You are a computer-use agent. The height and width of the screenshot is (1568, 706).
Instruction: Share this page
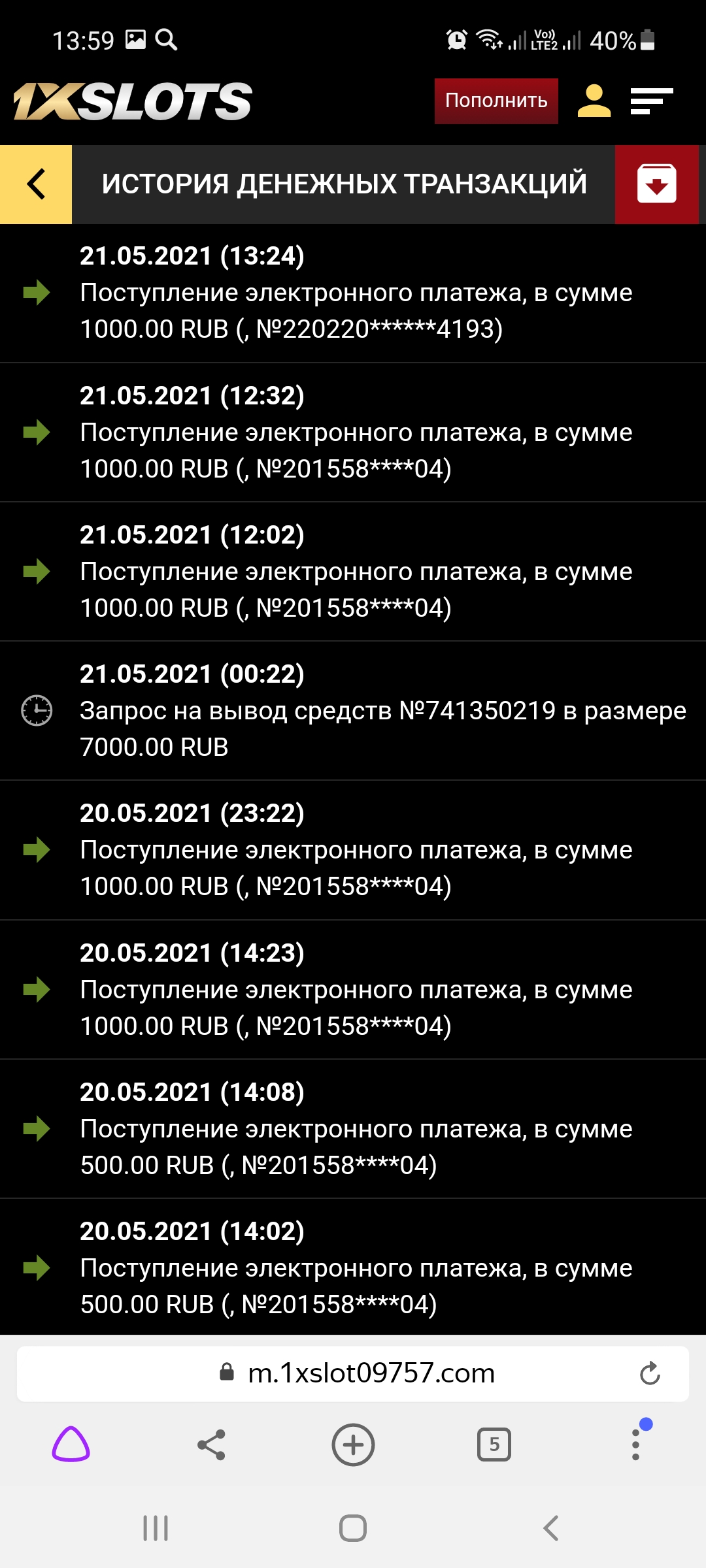pyautogui.click(x=212, y=1445)
